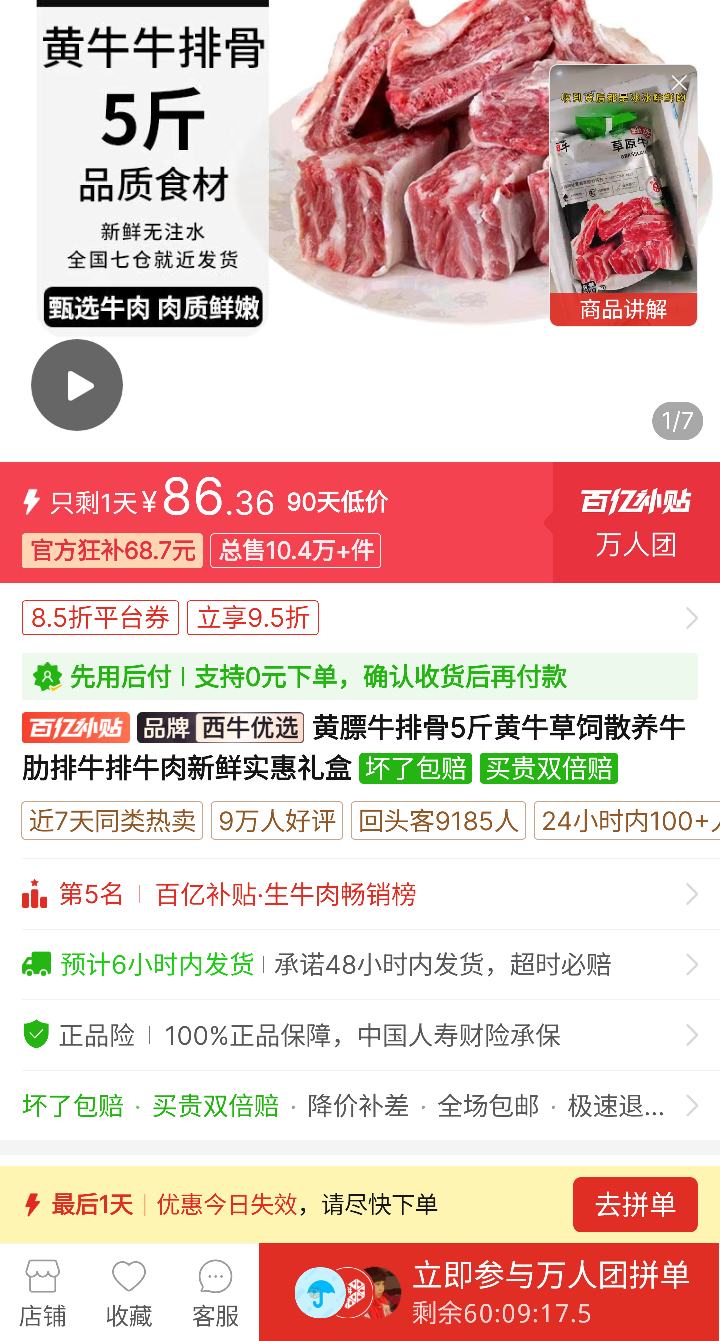The height and width of the screenshot is (1341, 720).
Task: Close the 商品讲解 video preview
Action: (681, 82)
